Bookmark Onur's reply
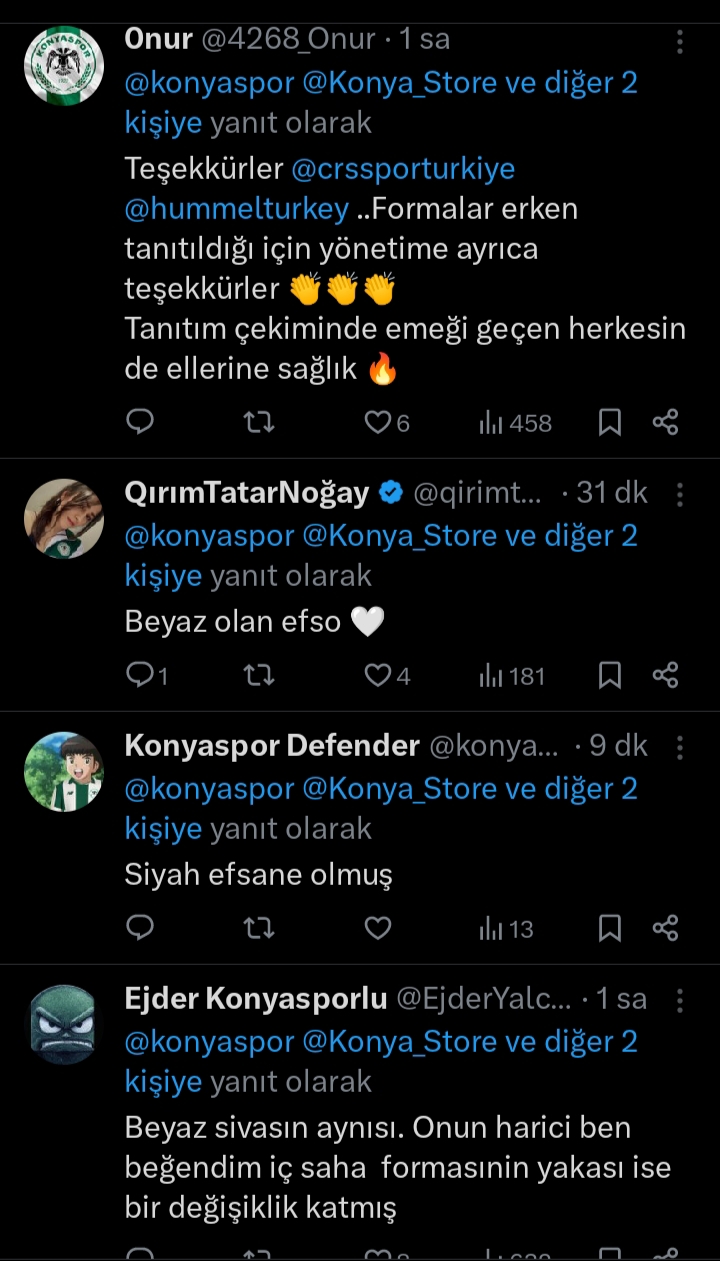 [x=610, y=423]
